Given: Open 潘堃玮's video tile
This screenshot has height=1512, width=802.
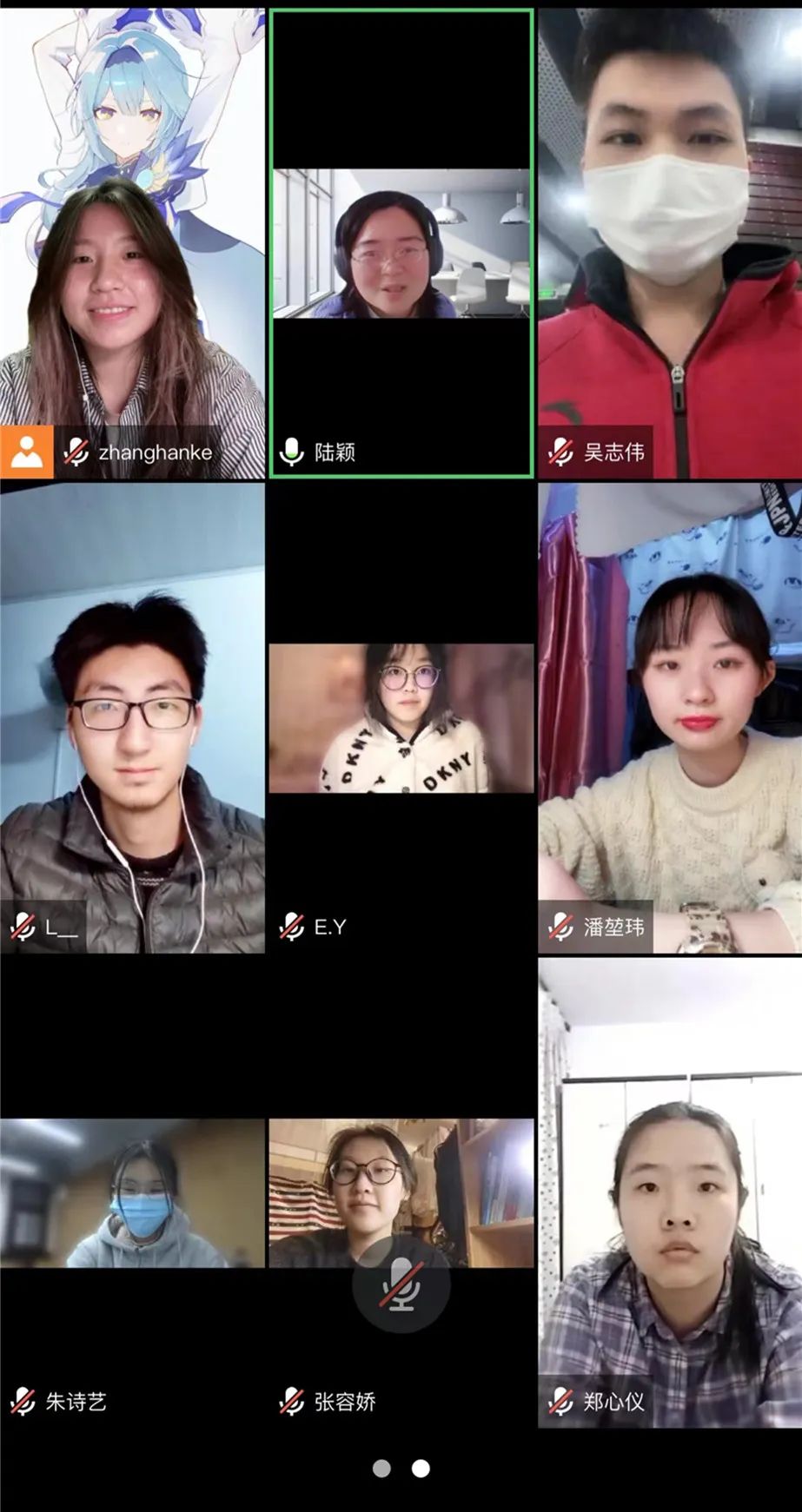Looking at the screenshot, I should click(x=670, y=718).
